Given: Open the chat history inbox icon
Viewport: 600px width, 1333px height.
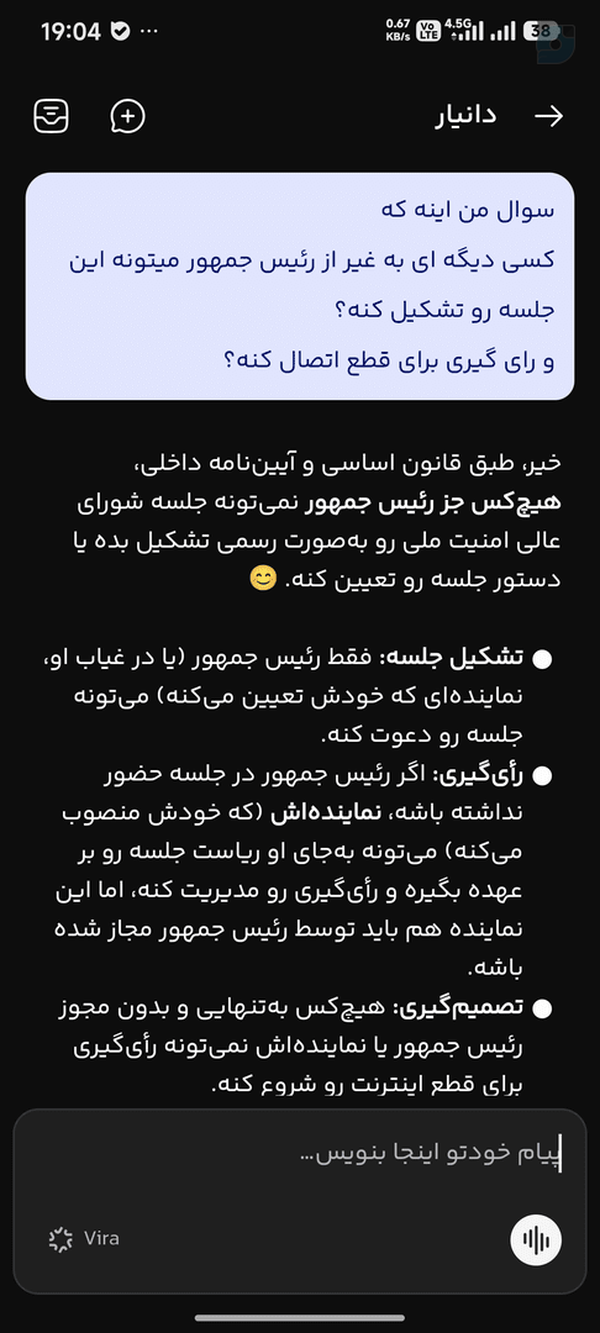Looking at the screenshot, I should (51, 116).
